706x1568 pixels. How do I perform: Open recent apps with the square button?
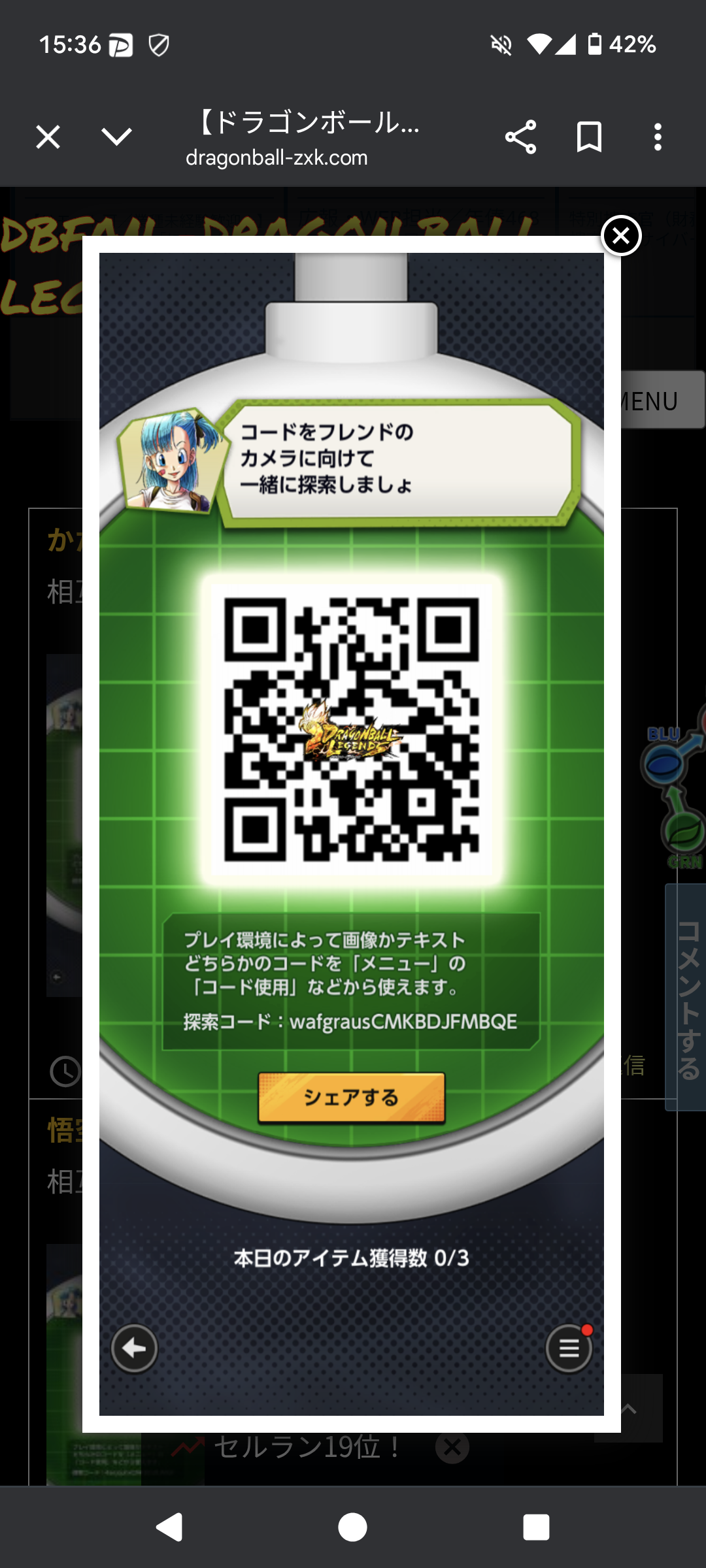pos(536,1527)
